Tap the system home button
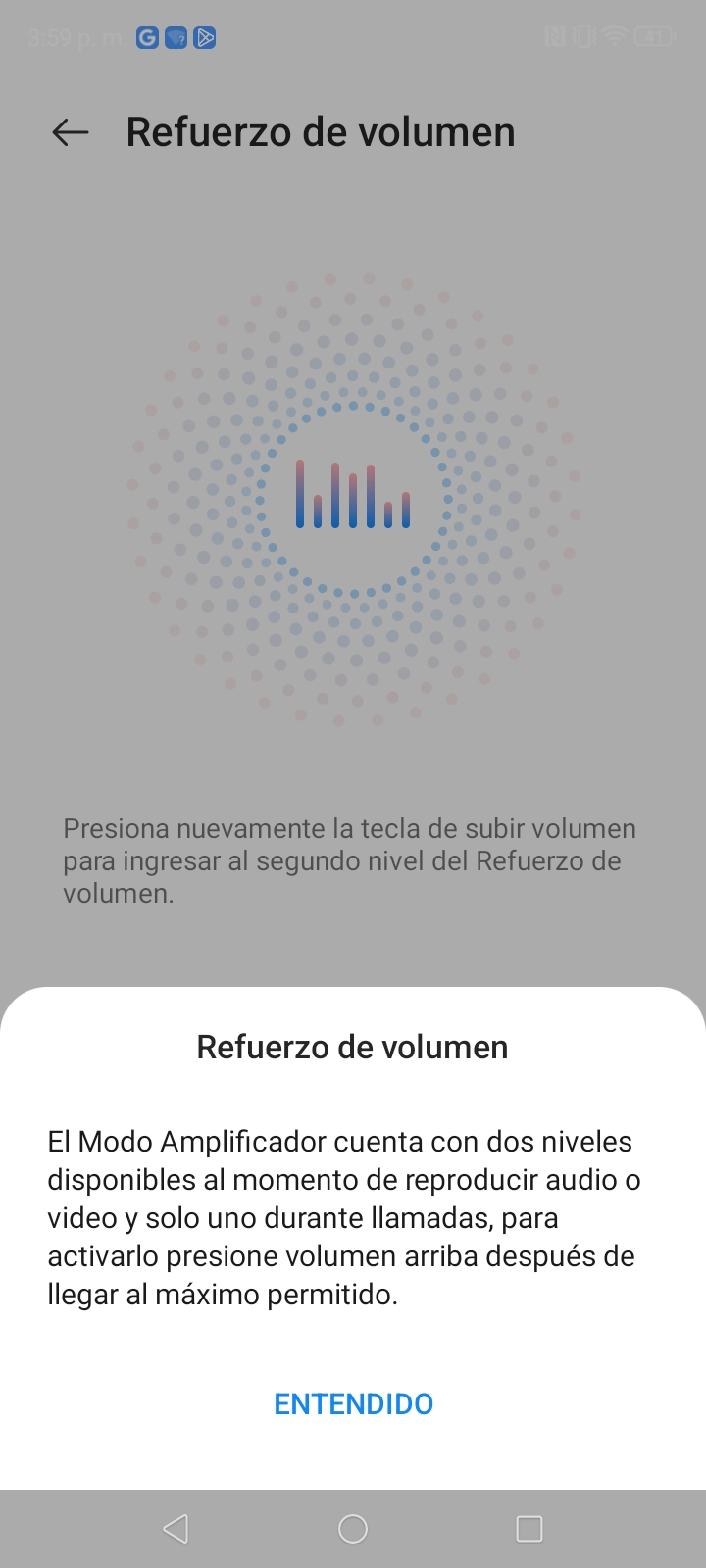This screenshot has height=1568, width=706. (353, 1529)
